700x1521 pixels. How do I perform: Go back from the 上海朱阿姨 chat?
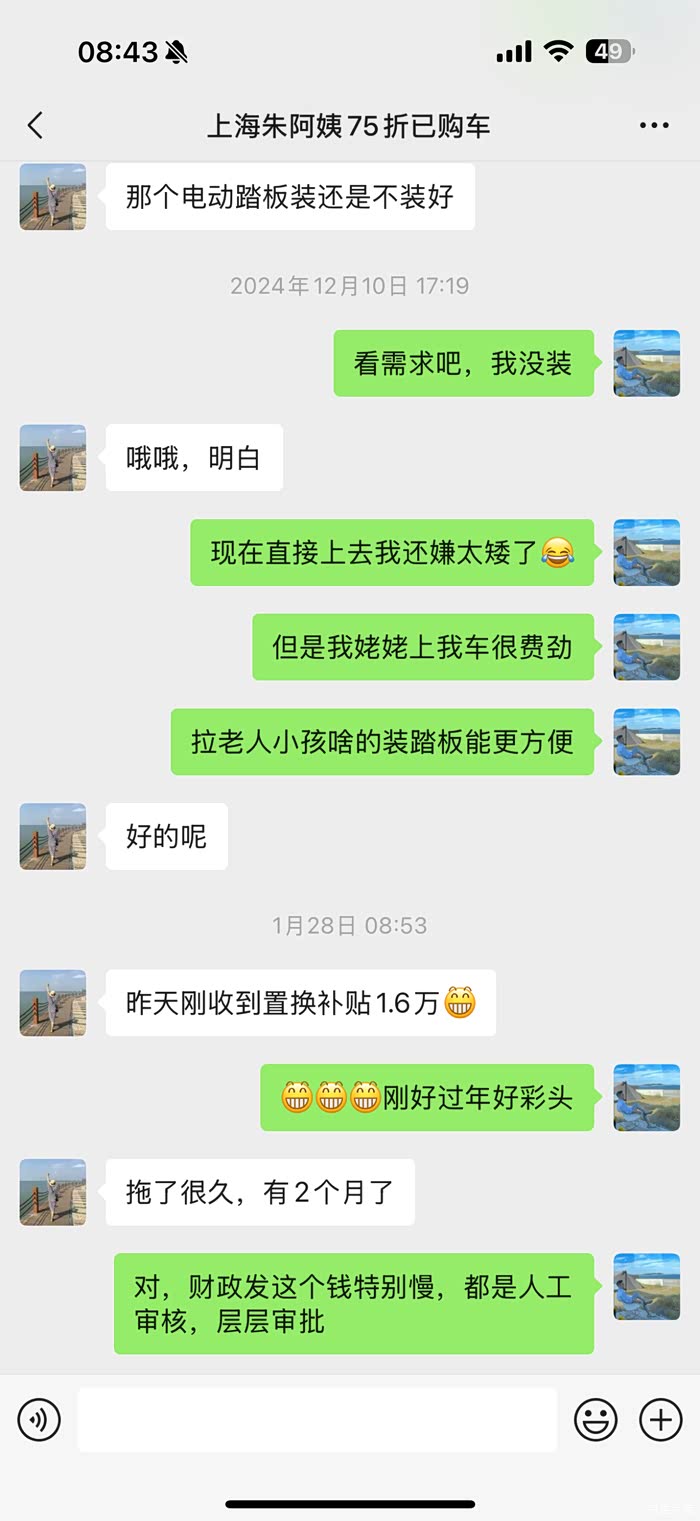click(36, 126)
